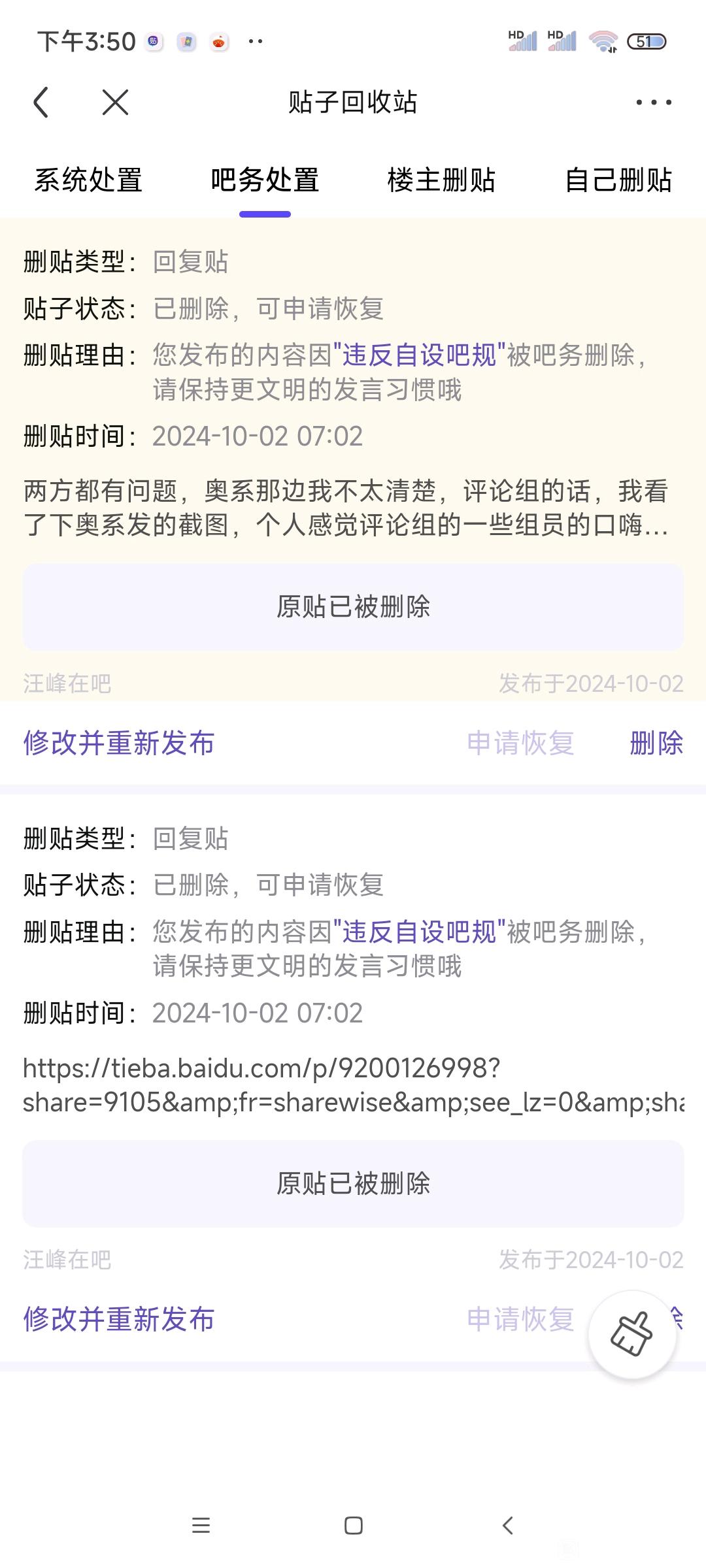The width and height of the screenshot is (706, 1568).
Task: Open the 自己删贴 tab
Action: click(618, 180)
